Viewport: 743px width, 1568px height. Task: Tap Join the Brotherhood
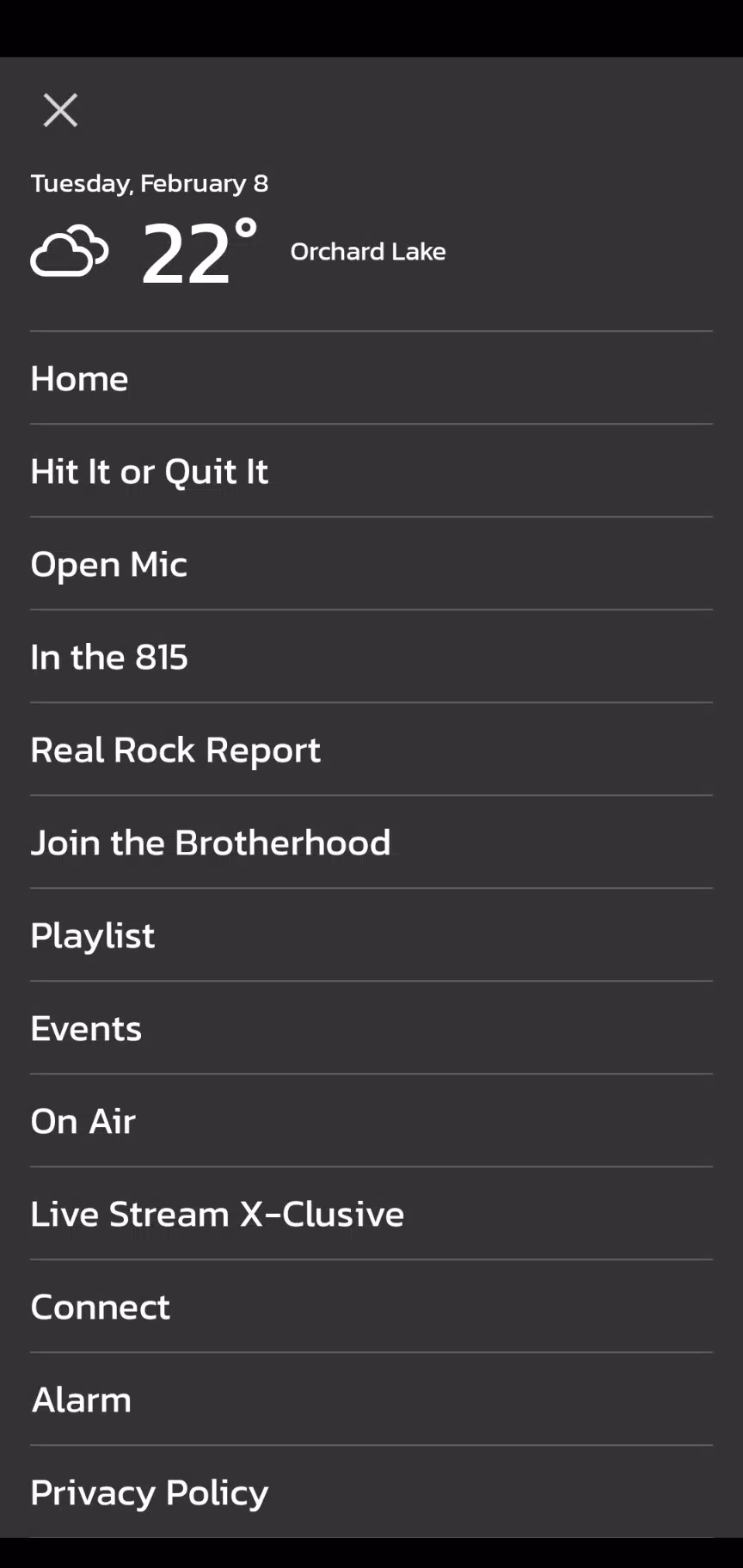click(x=371, y=842)
